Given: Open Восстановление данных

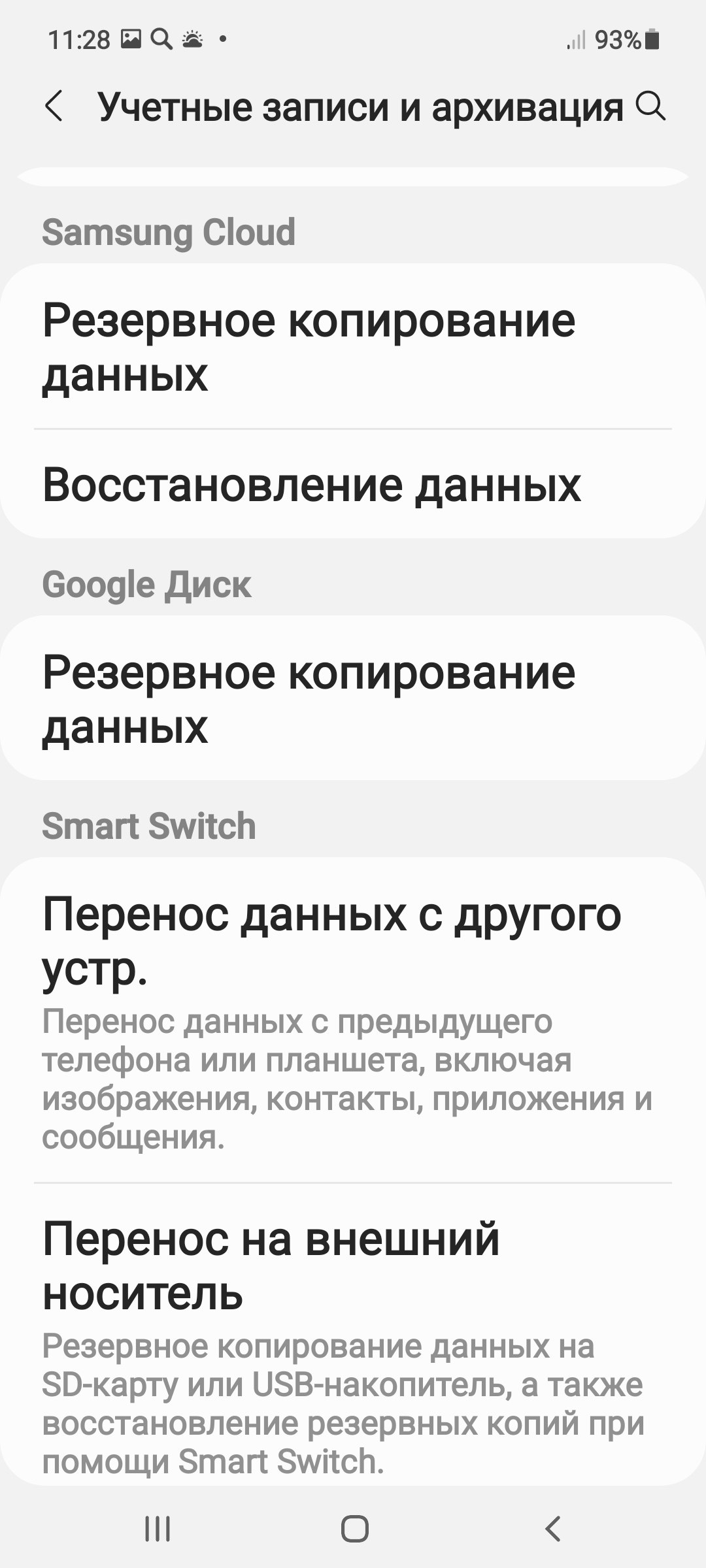Looking at the screenshot, I should tap(353, 485).
